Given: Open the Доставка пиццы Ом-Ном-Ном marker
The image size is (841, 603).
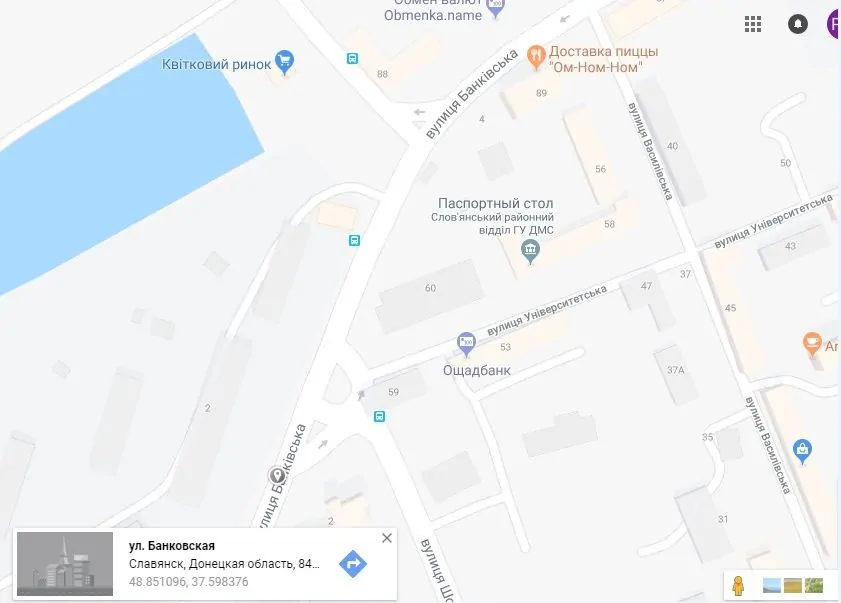Looking at the screenshot, I should tap(536, 53).
